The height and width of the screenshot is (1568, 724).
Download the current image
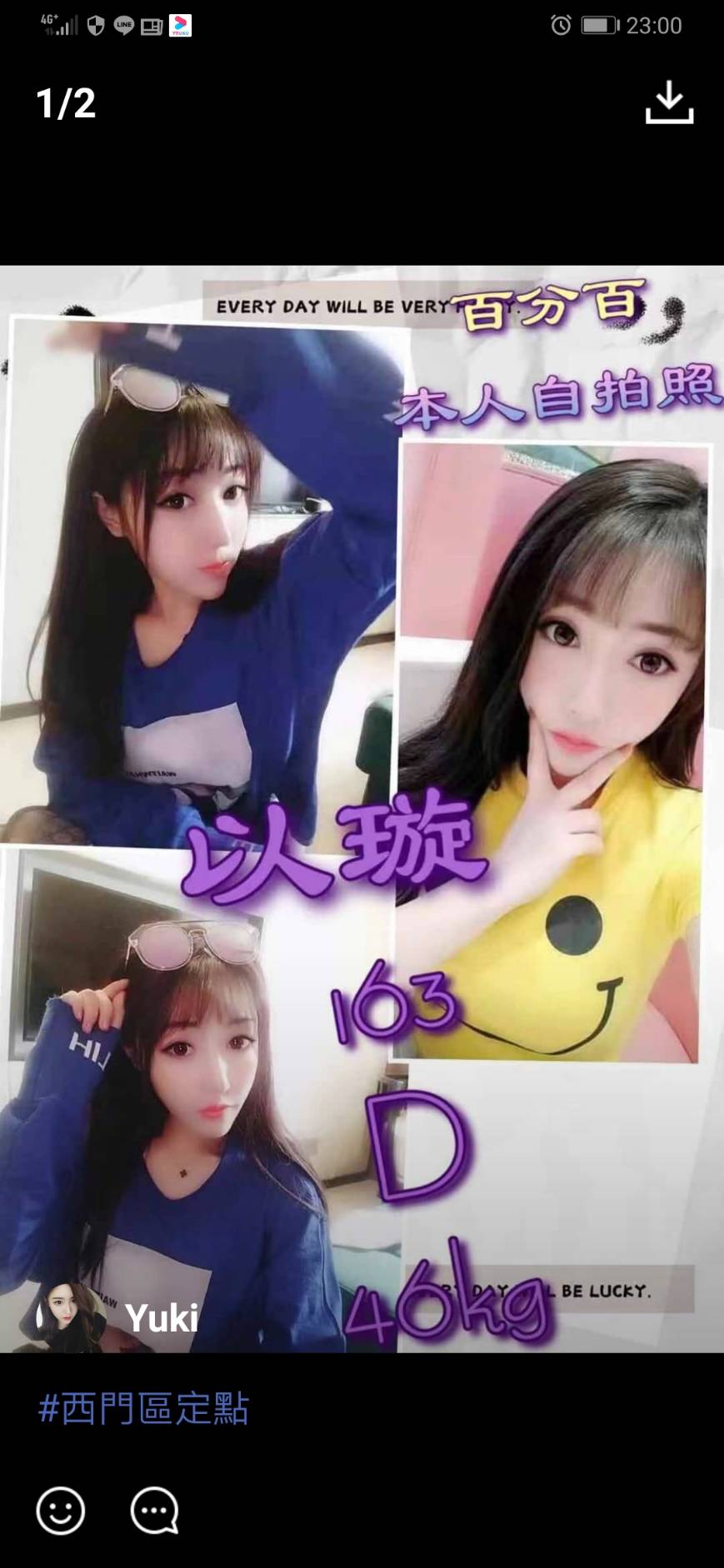[669, 102]
